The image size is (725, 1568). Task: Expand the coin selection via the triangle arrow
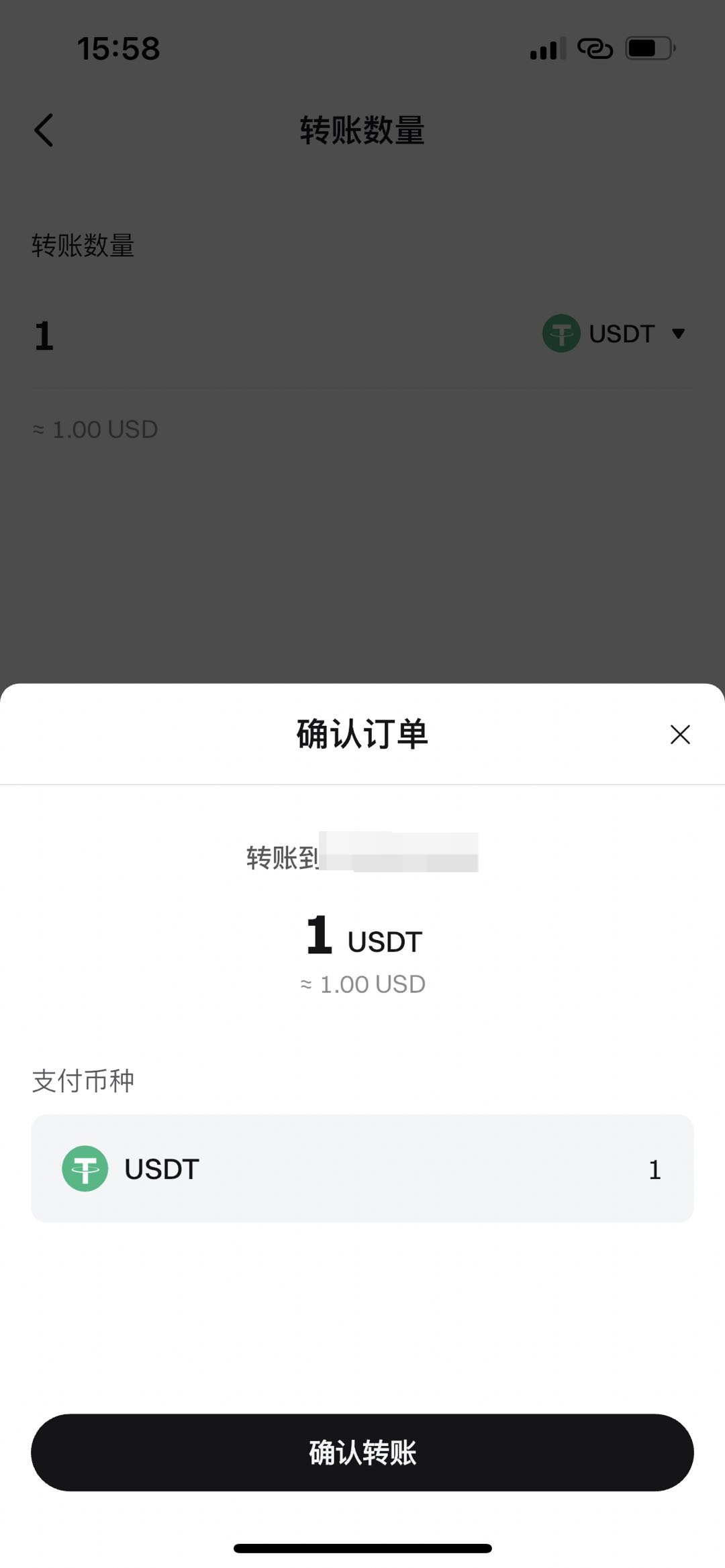pos(678,333)
